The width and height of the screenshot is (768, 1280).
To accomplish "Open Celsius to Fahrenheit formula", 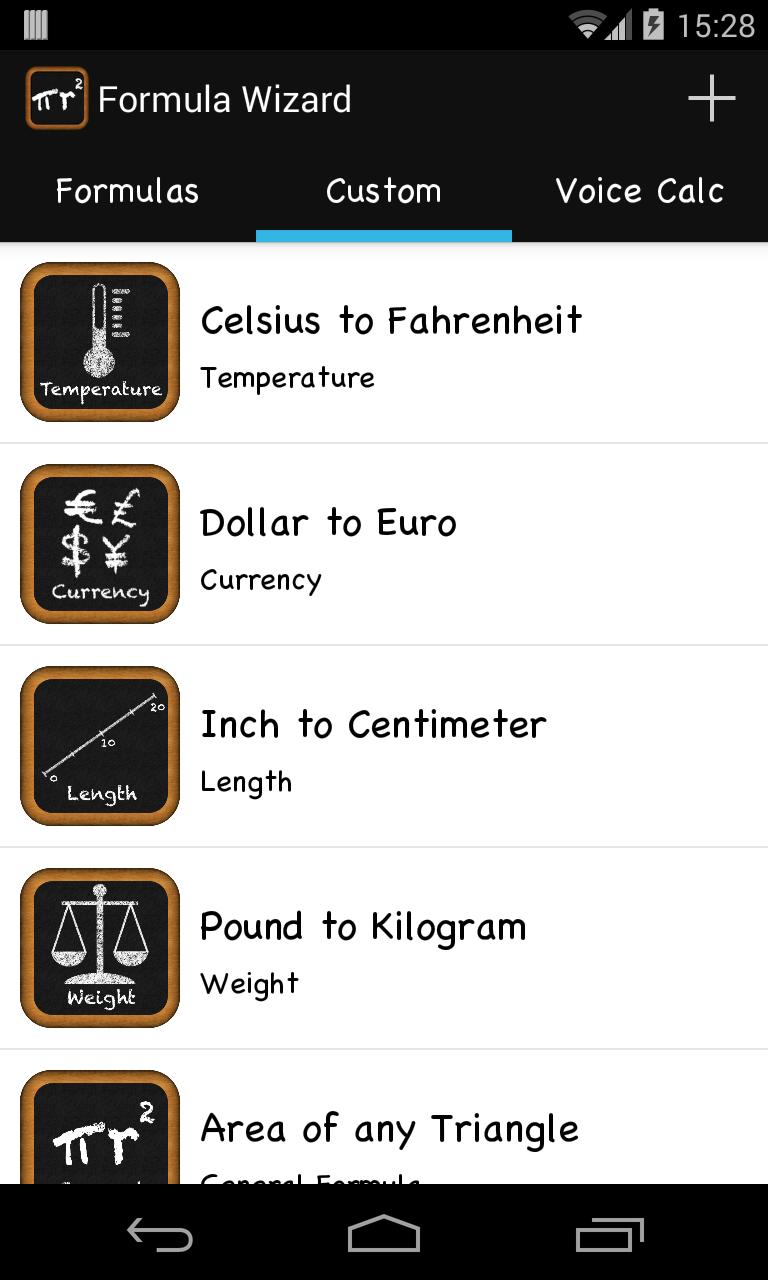I will 390,342.
